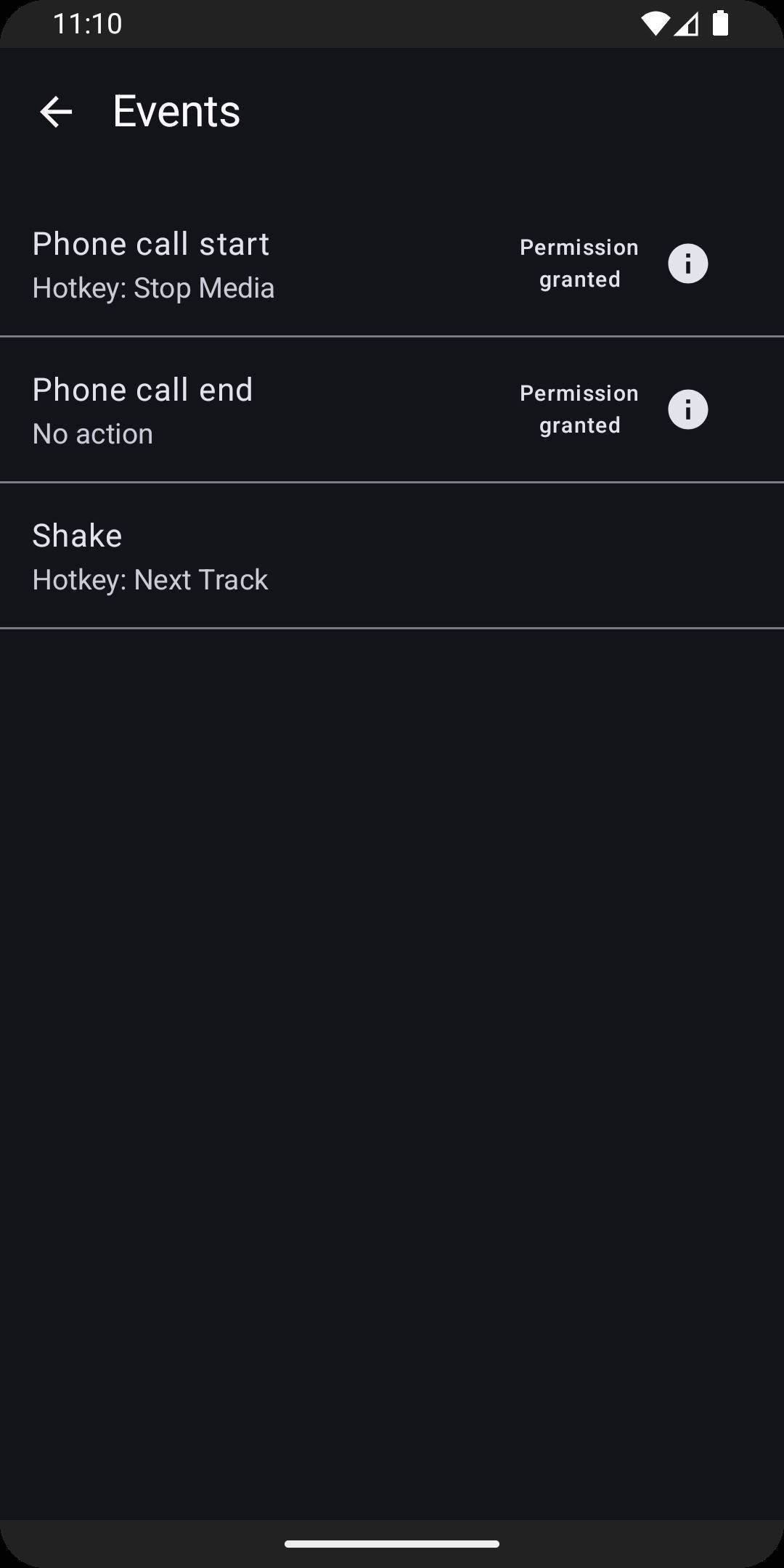Tap the Events screen title
The image size is (784, 1568).
coord(176,110)
